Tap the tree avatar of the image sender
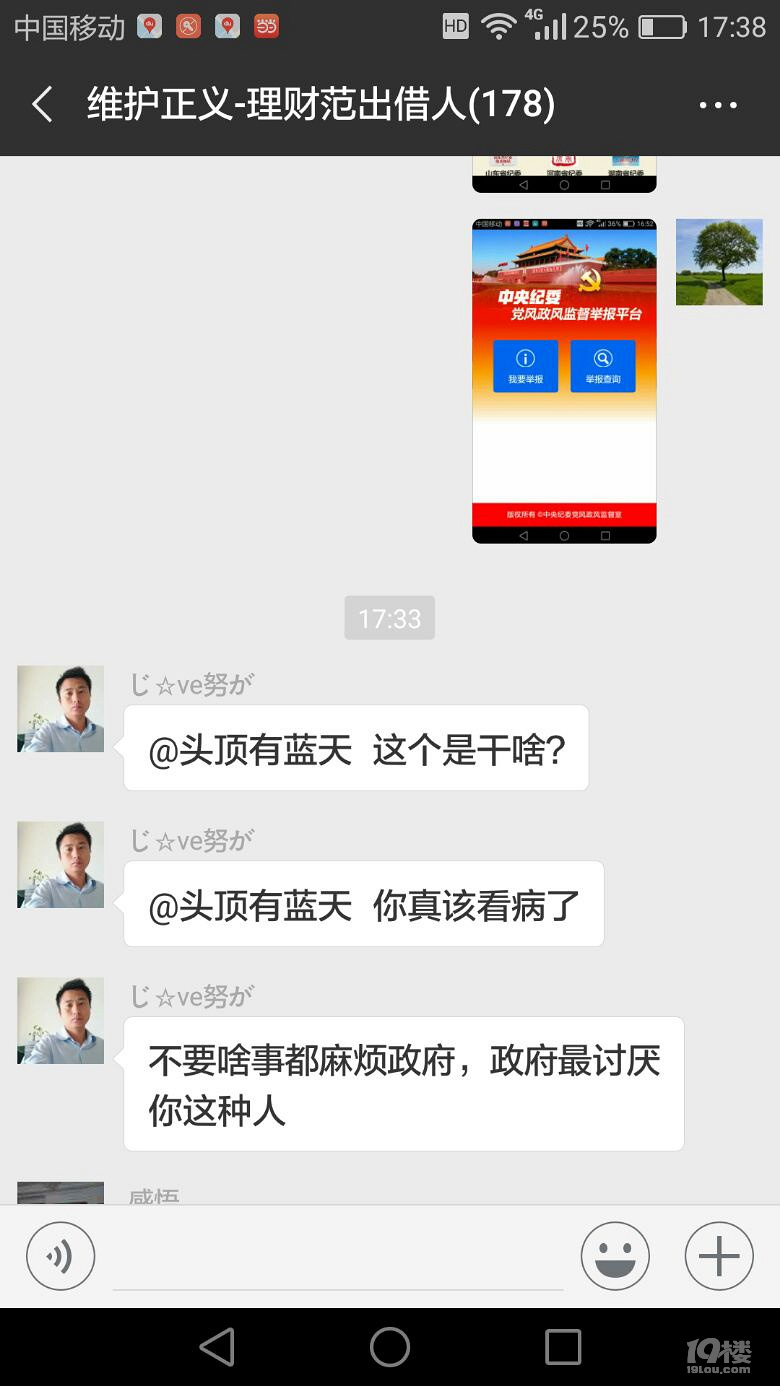 pos(719,262)
